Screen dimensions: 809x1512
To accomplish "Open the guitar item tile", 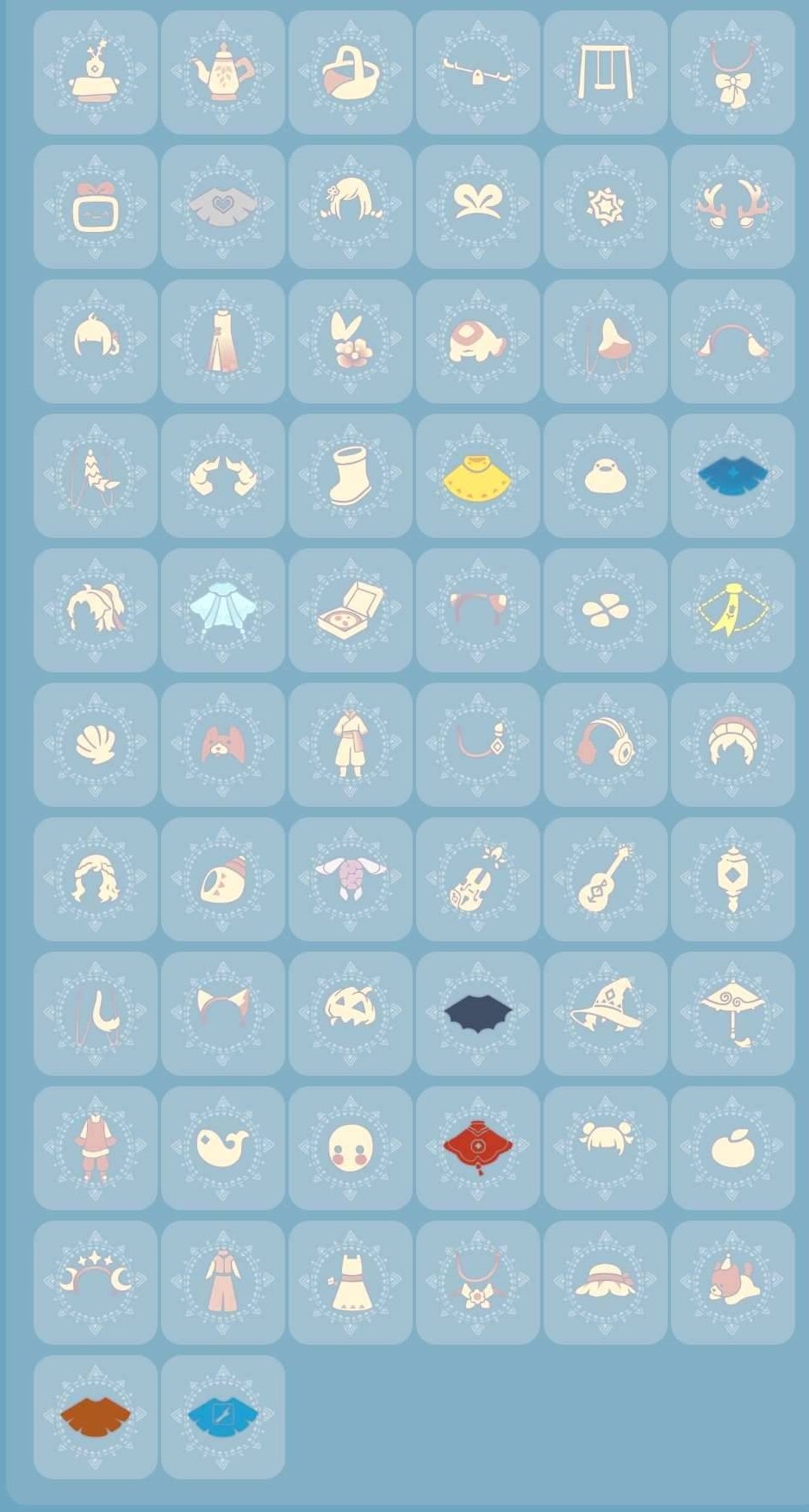I will [605, 879].
